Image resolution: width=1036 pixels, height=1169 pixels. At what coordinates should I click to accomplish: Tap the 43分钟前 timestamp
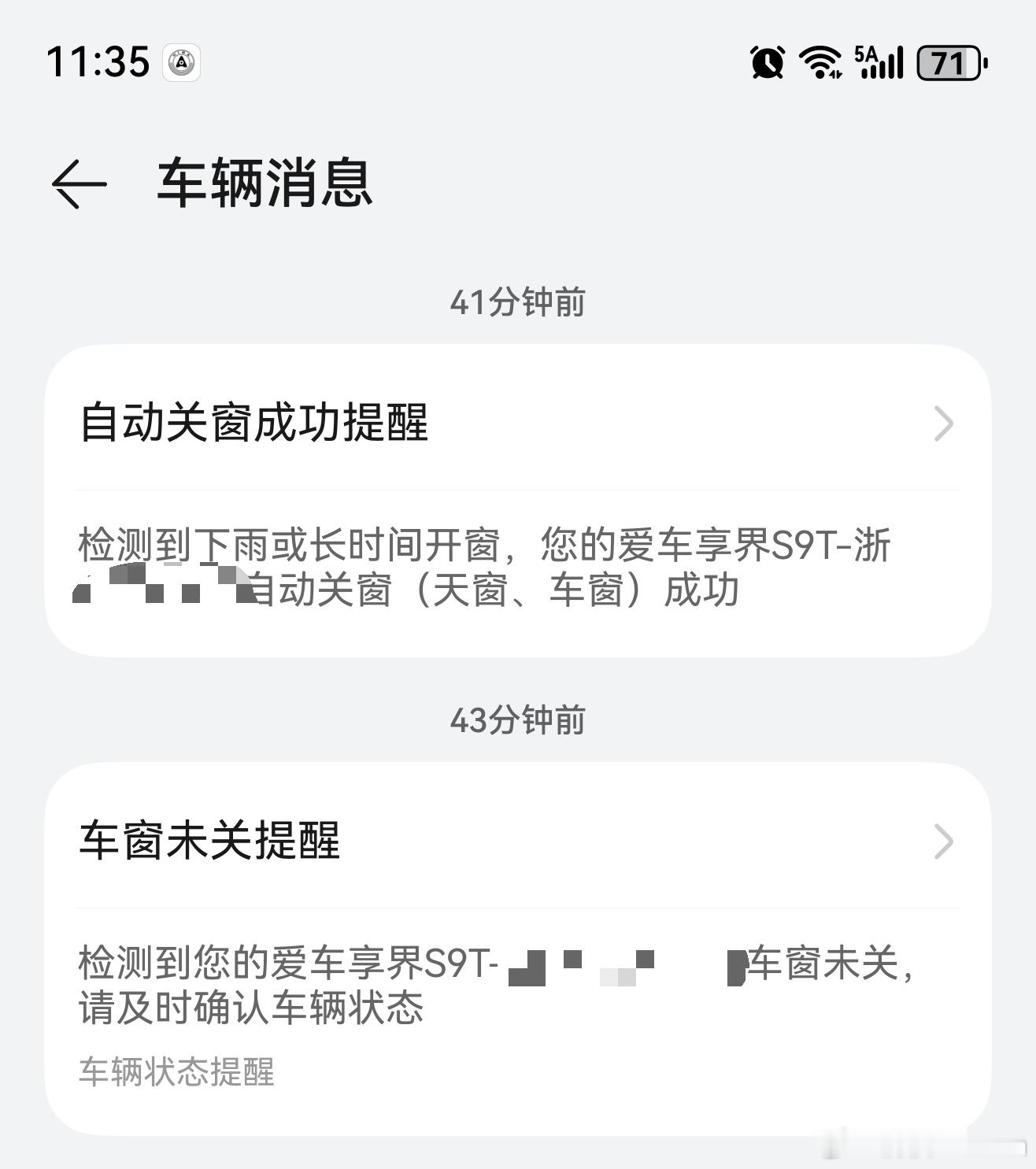pyautogui.click(x=518, y=719)
